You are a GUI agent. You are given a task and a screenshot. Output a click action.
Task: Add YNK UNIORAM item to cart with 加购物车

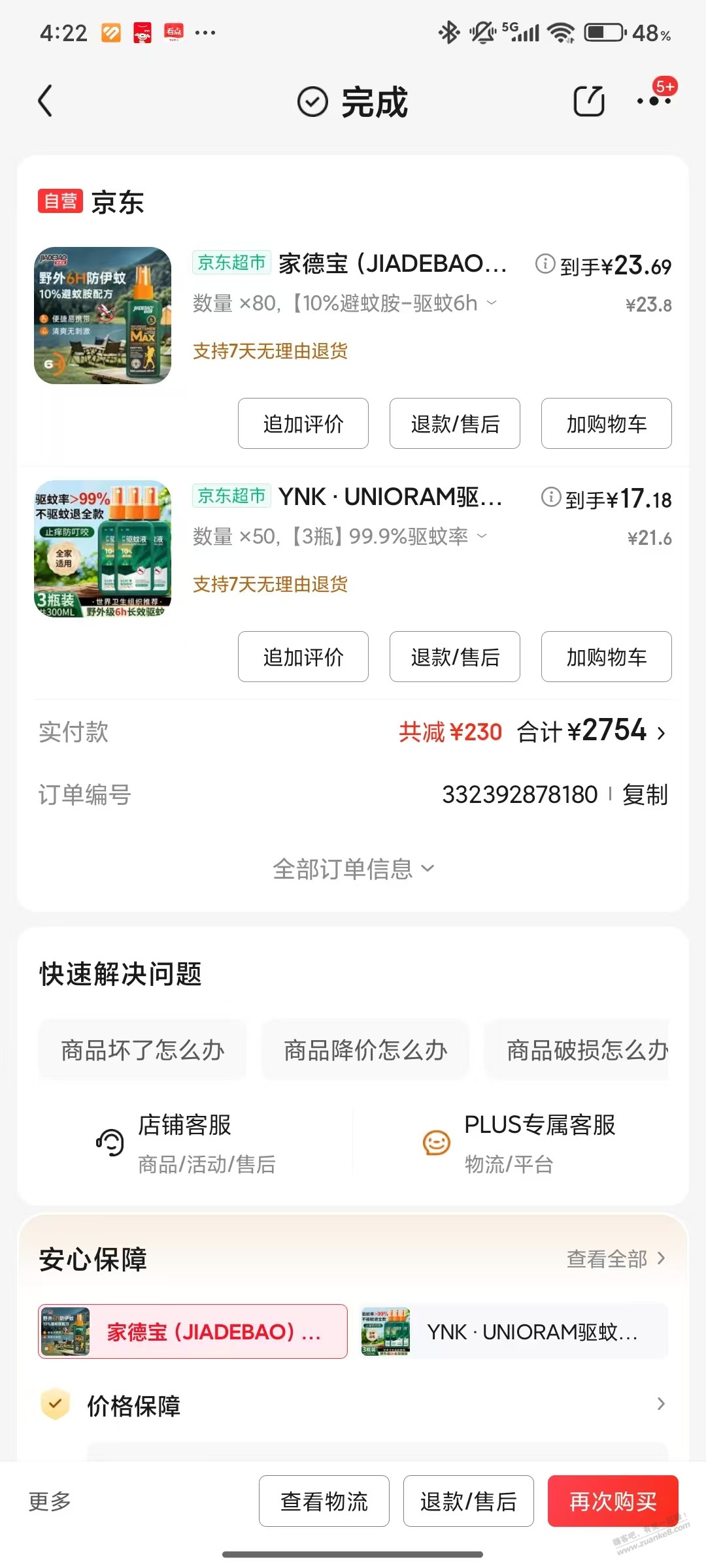coord(606,657)
